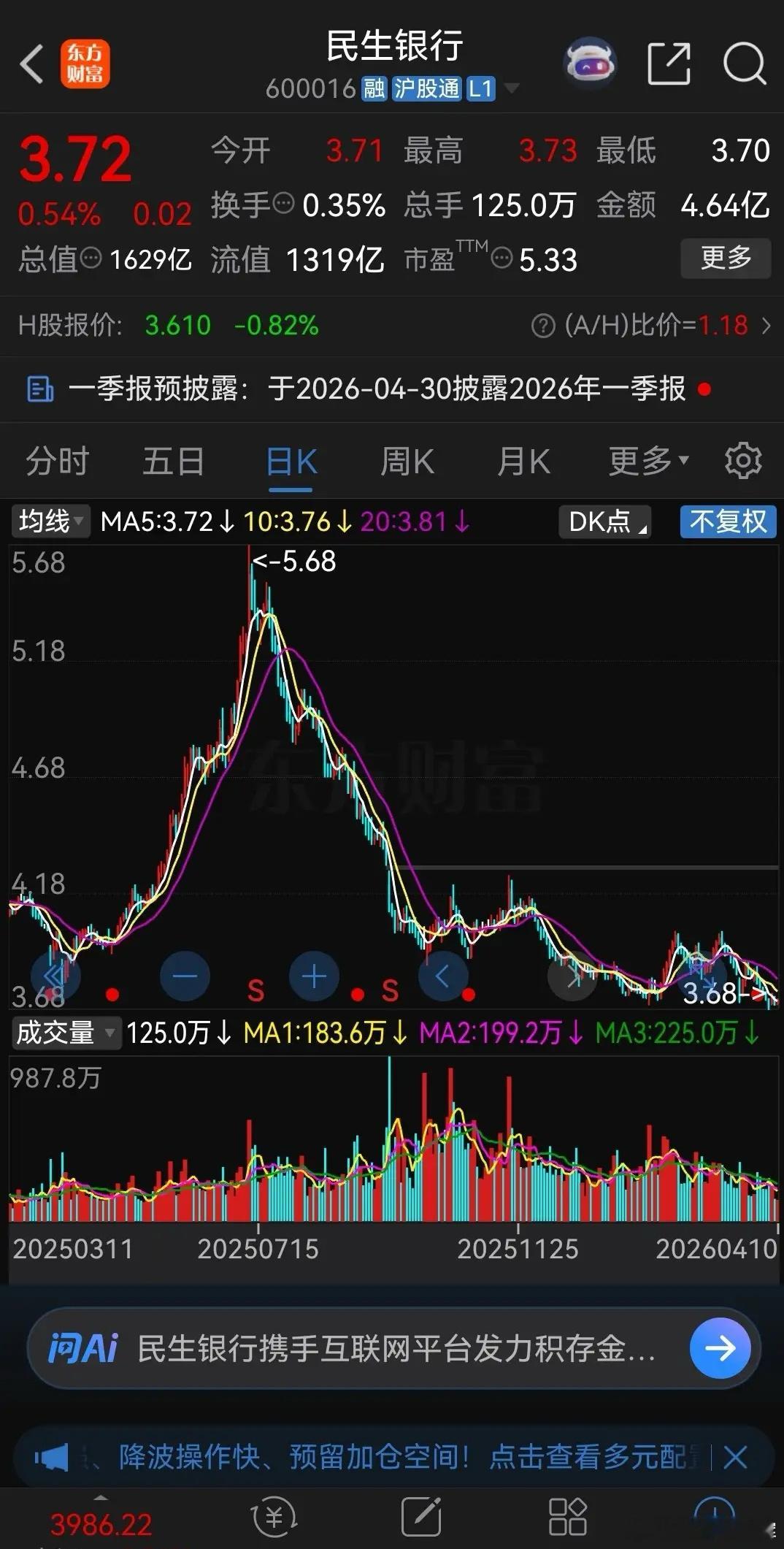This screenshot has width=784, height=1549.
Task: Tap the 更多 button in quote panel
Action: click(x=726, y=258)
